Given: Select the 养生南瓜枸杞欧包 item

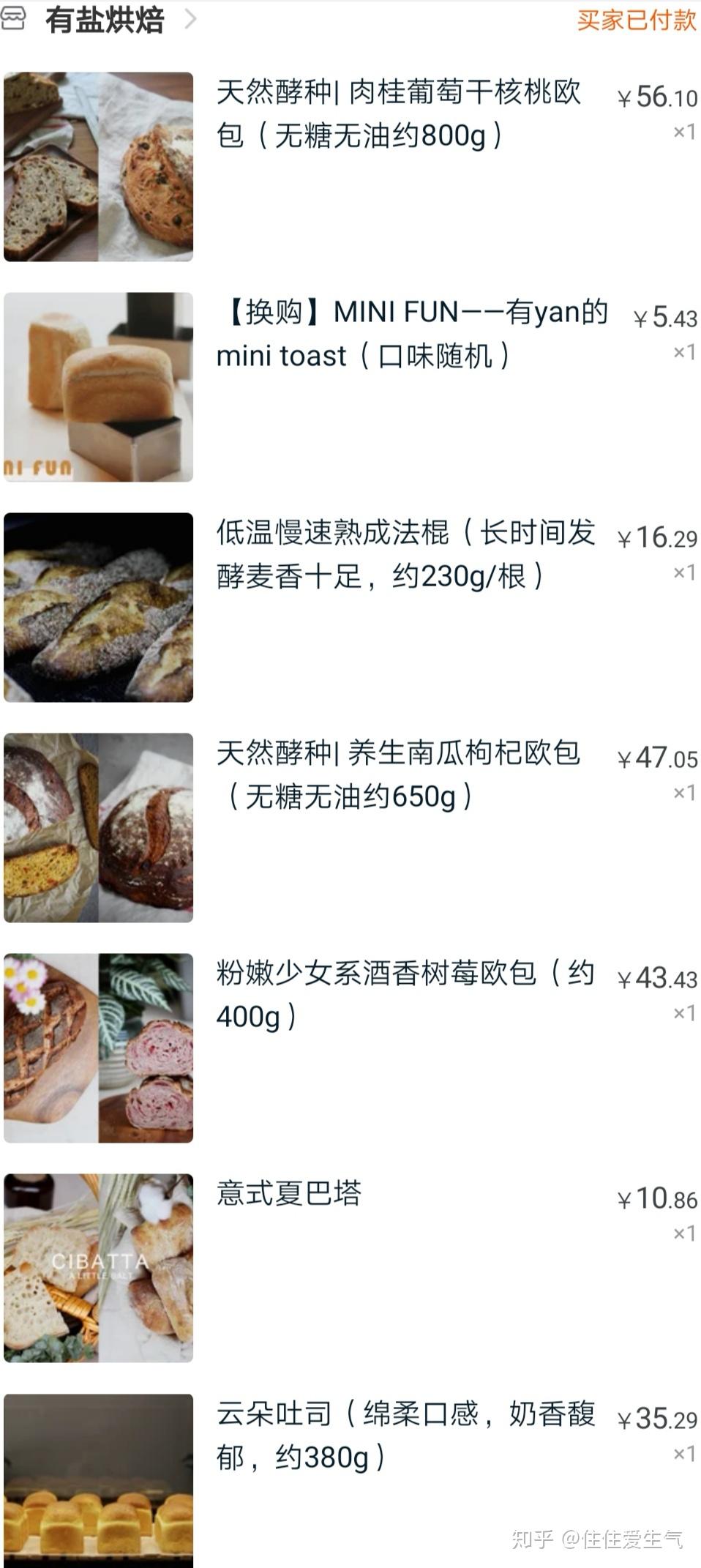Looking at the screenshot, I should [x=398, y=774].
